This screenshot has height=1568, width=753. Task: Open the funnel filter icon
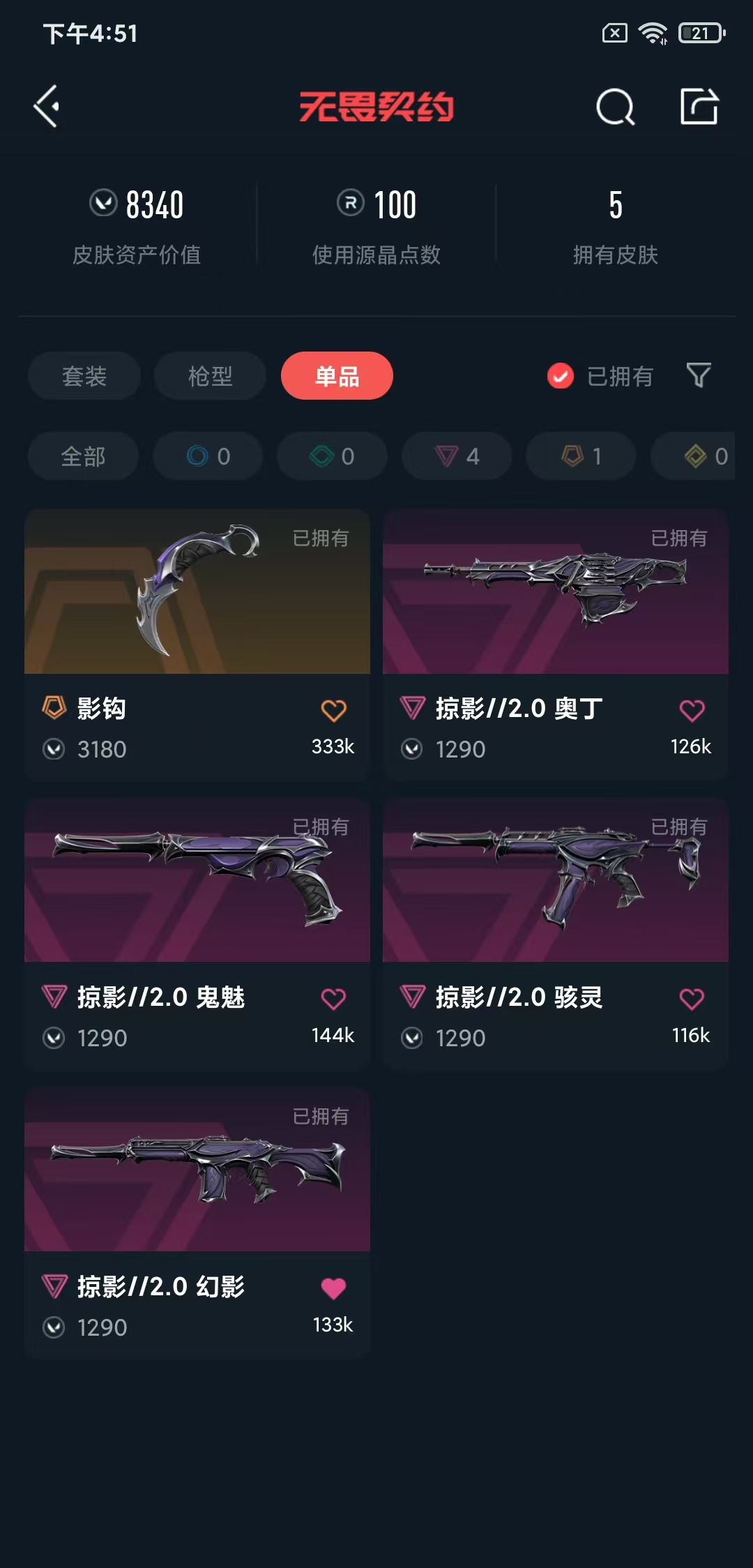699,375
